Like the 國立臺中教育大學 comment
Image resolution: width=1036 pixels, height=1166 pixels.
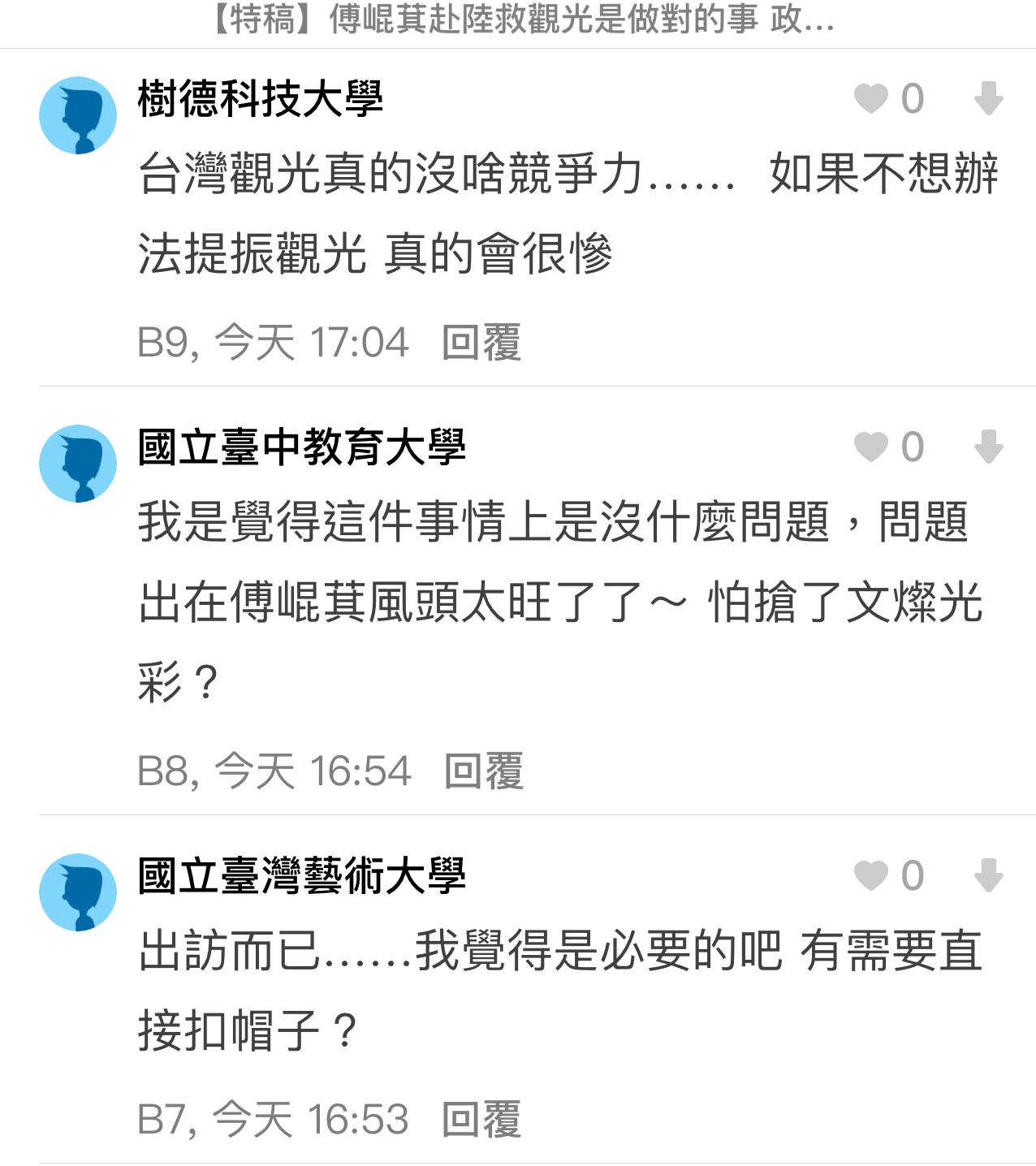[871, 447]
